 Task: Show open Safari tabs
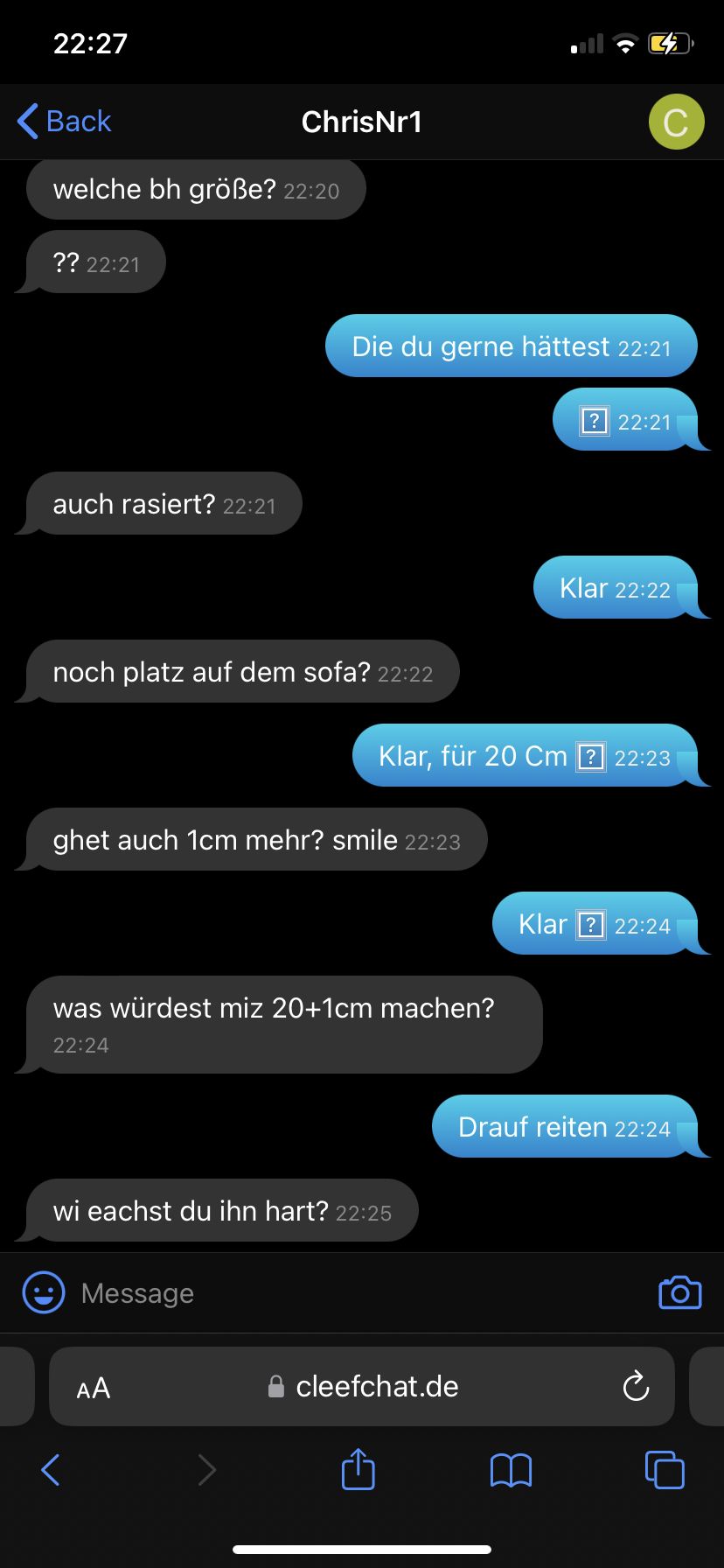click(665, 1470)
